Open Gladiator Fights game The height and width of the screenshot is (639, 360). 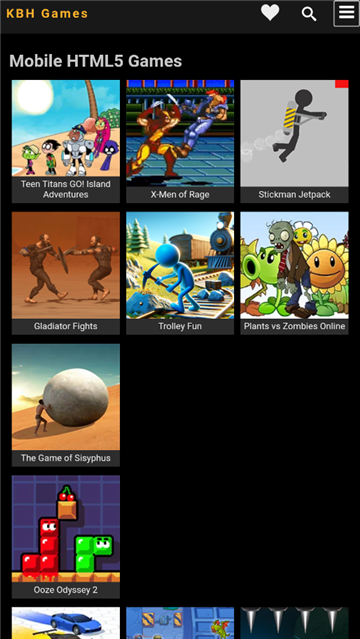(x=66, y=273)
